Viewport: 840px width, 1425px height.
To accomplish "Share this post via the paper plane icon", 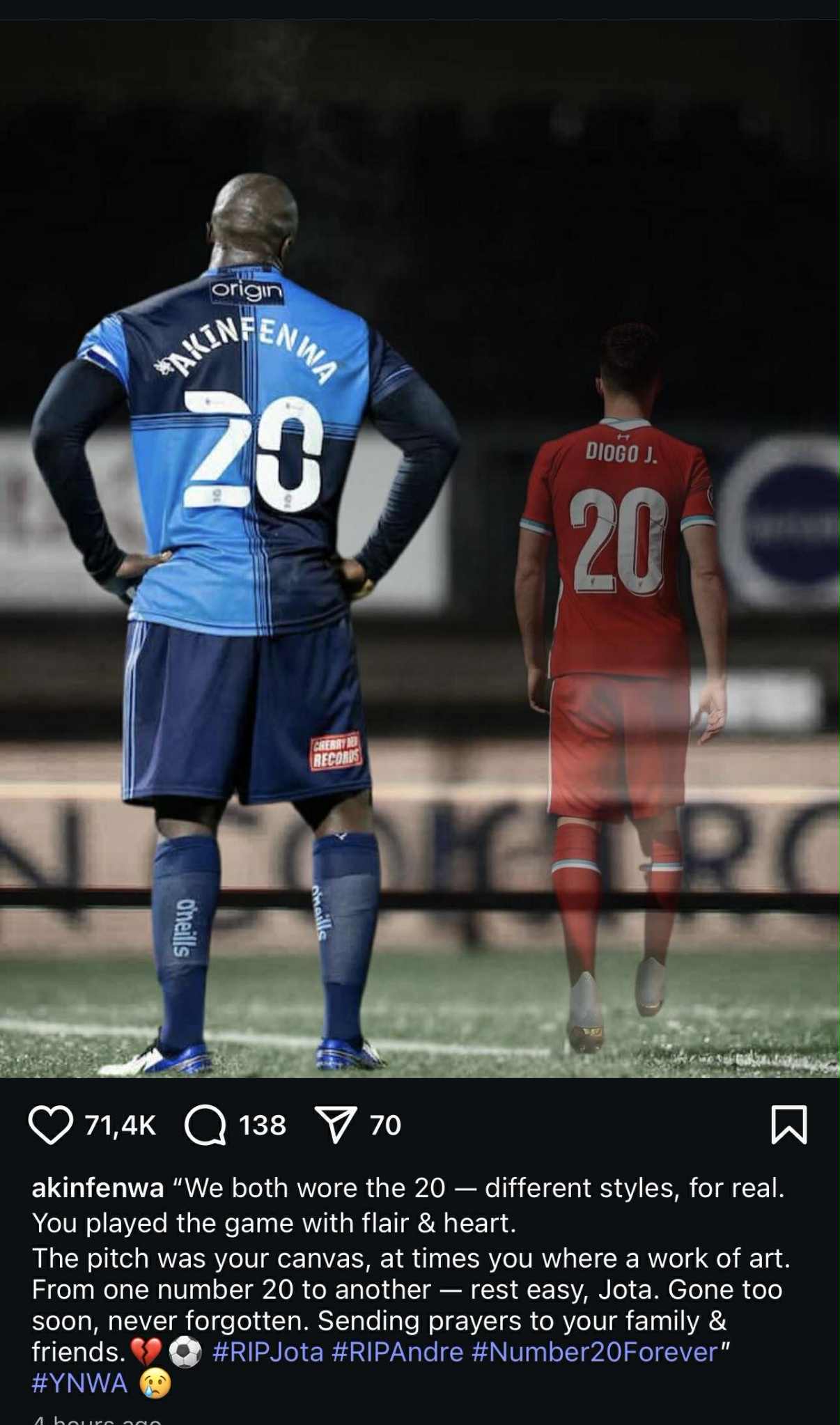I will (336, 1125).
